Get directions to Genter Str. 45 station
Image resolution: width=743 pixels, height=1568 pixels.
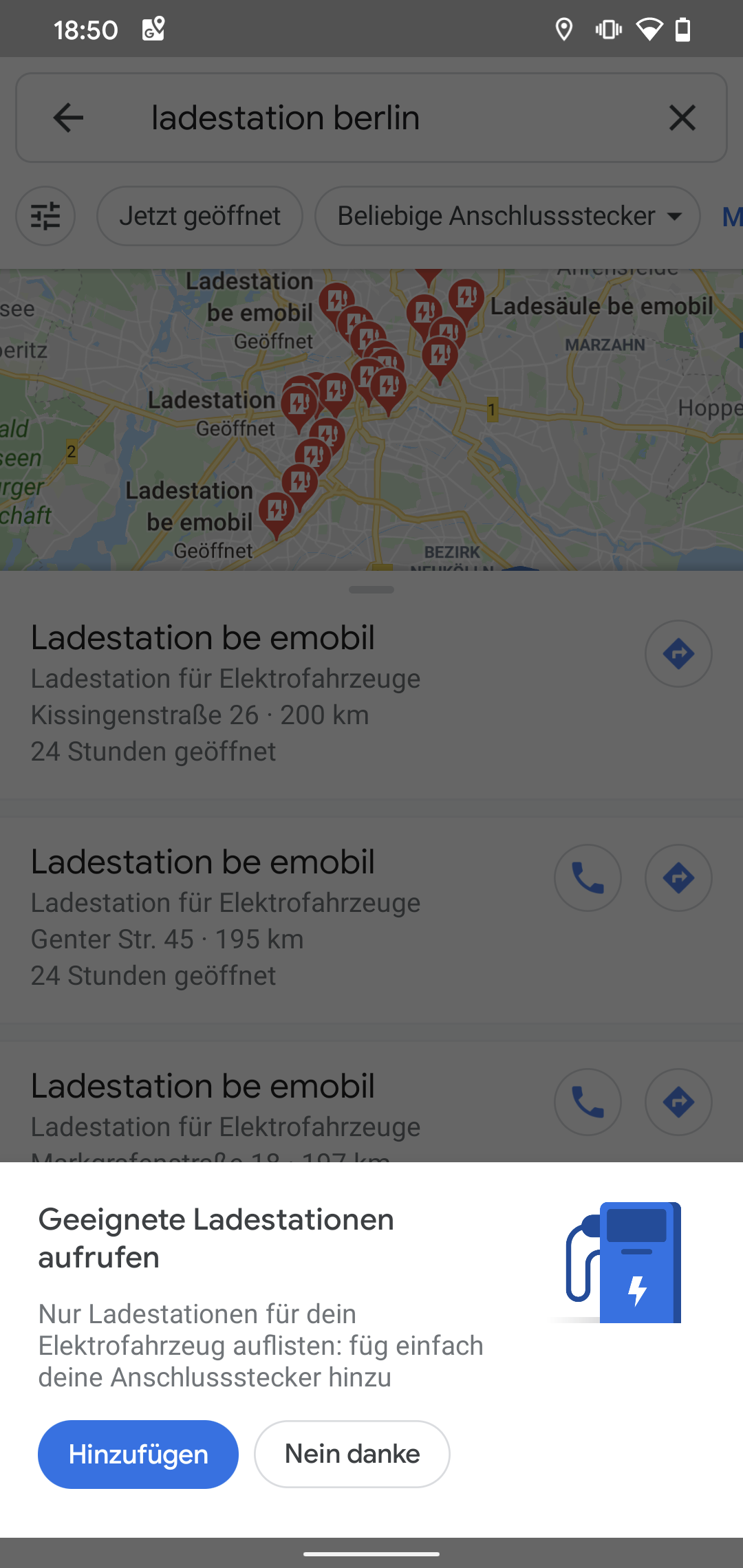tap(678, 878)
